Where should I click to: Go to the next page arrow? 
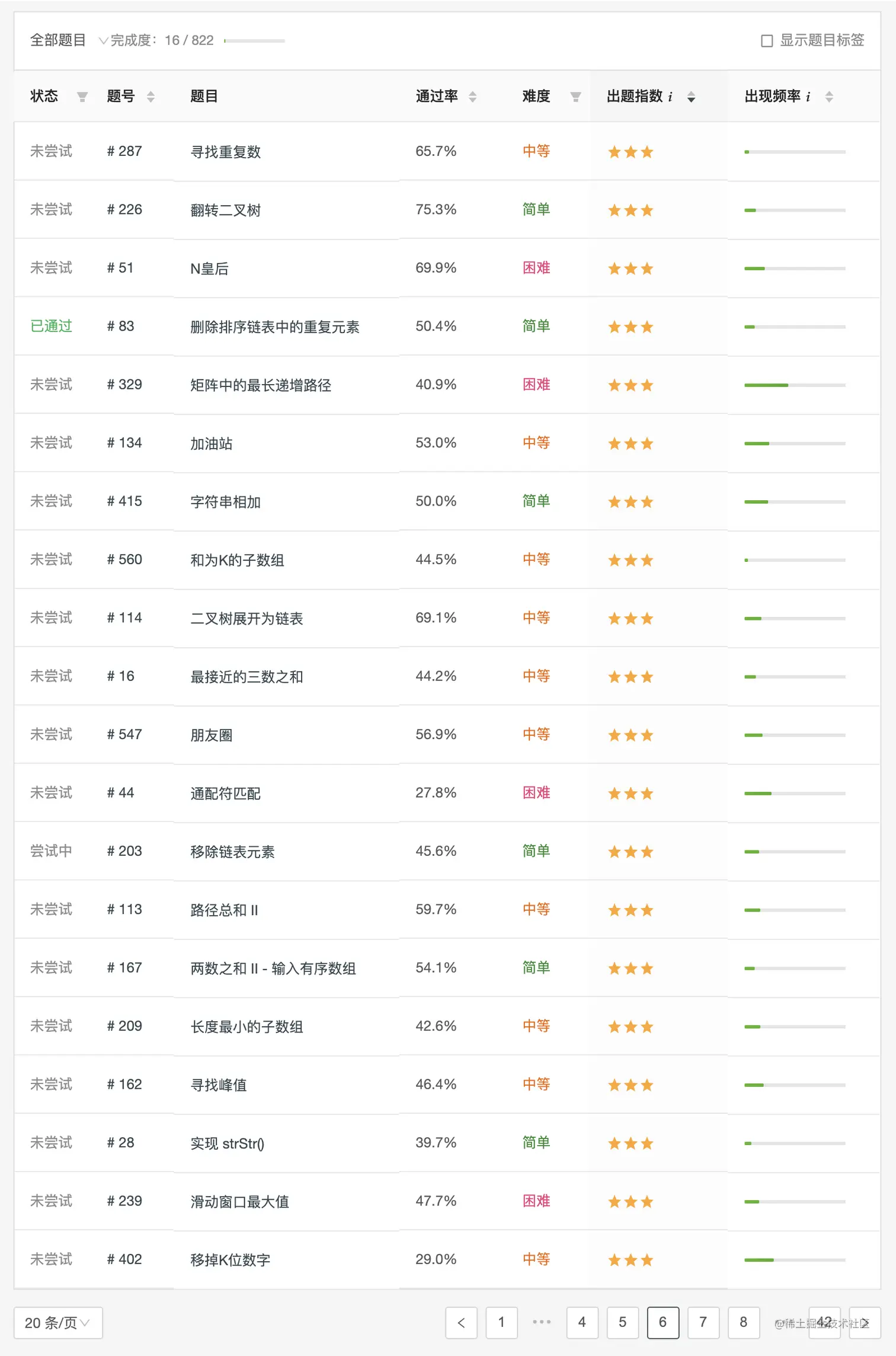pyautogui.click(x=865, y=1322)
